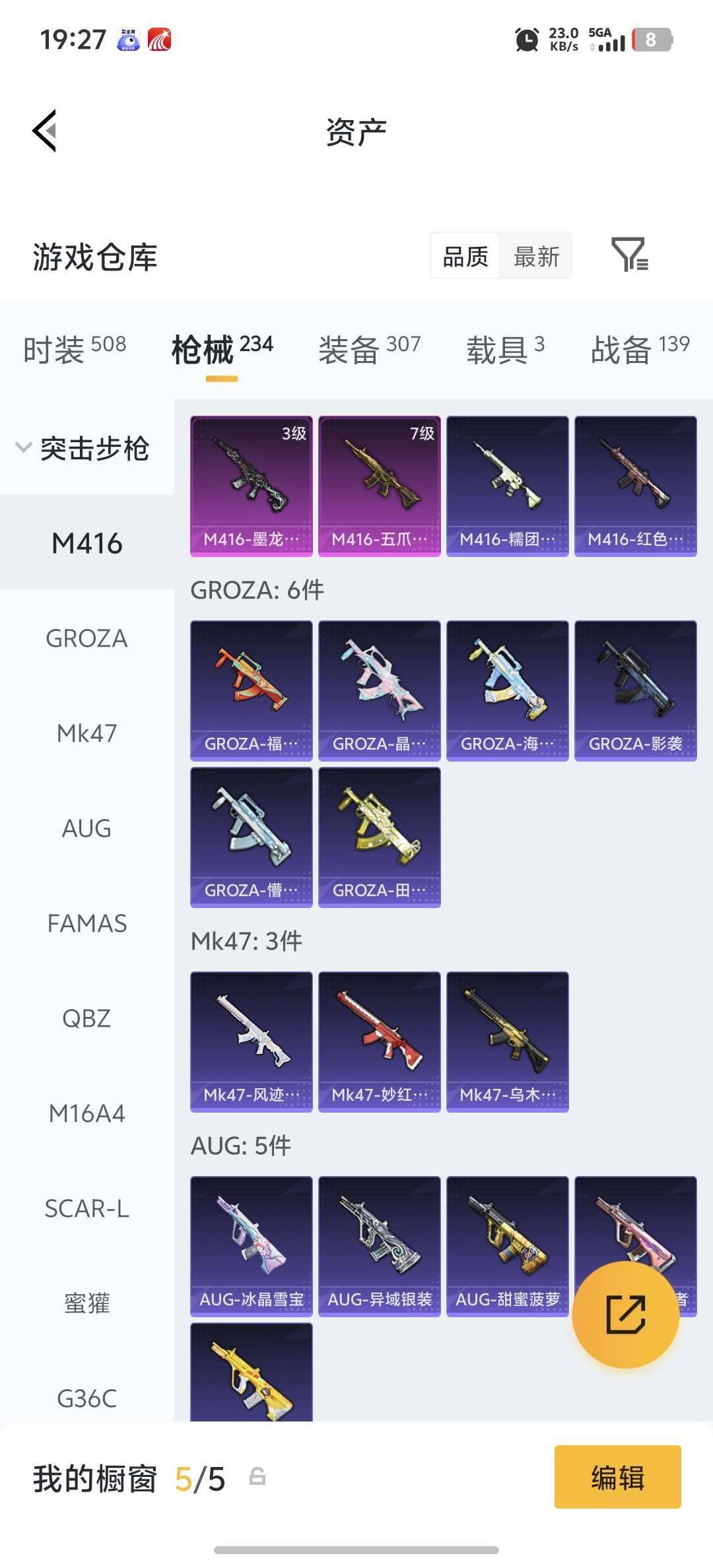Viewport: 713px width, 1568px height.
Task: Select Mk47 in the weapon sidebar
Action: click(x=86, y=733)
